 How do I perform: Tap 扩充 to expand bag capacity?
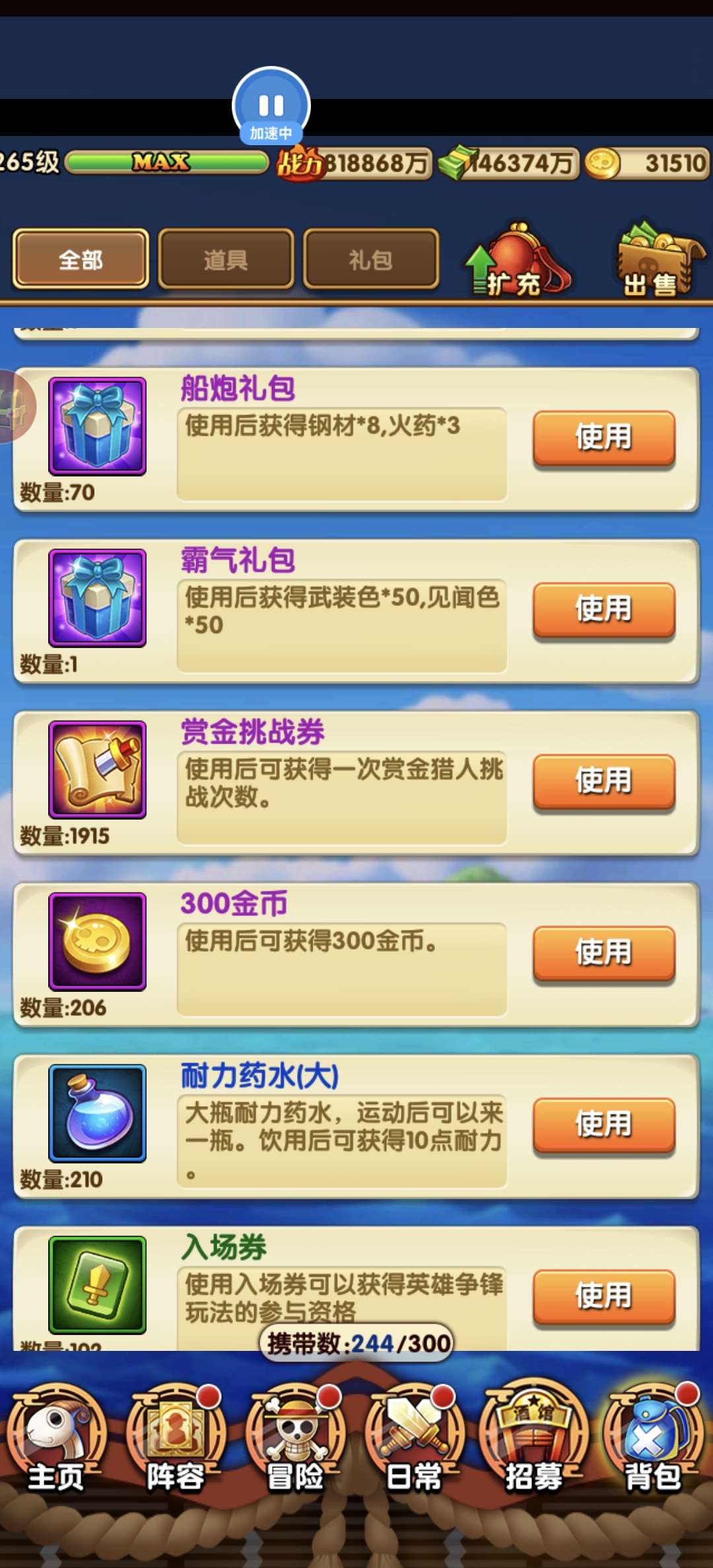point(518,262)
